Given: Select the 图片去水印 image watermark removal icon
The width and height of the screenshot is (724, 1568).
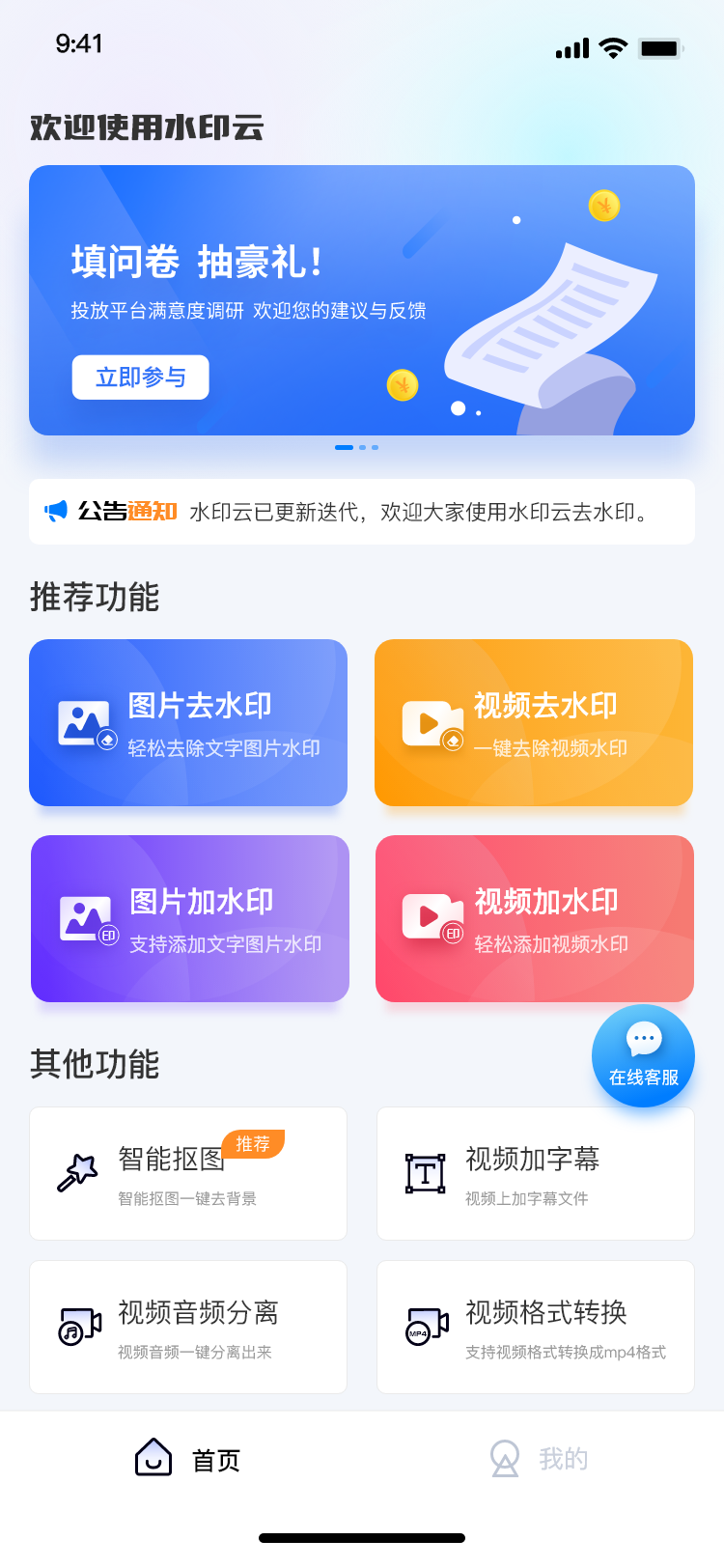Looking at the screenshot, I should (x=85, y=722).
